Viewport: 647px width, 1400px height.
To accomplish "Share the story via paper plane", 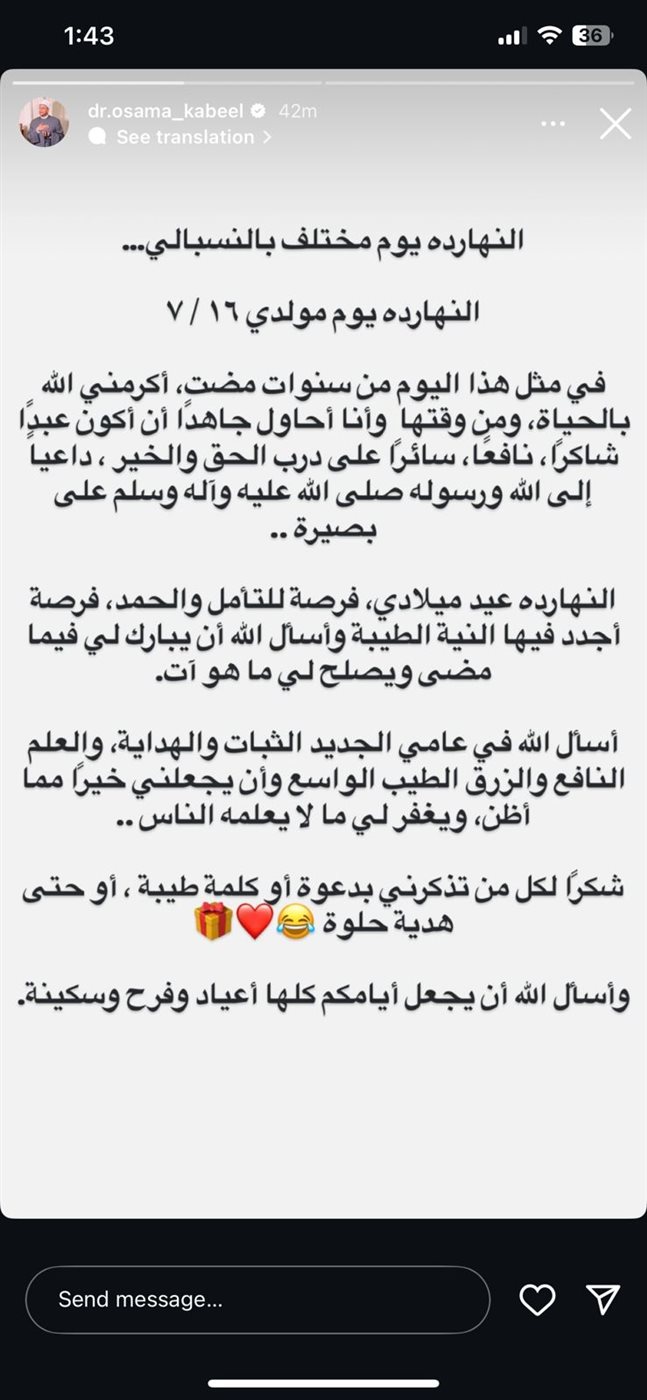I will click(603, 1299).
